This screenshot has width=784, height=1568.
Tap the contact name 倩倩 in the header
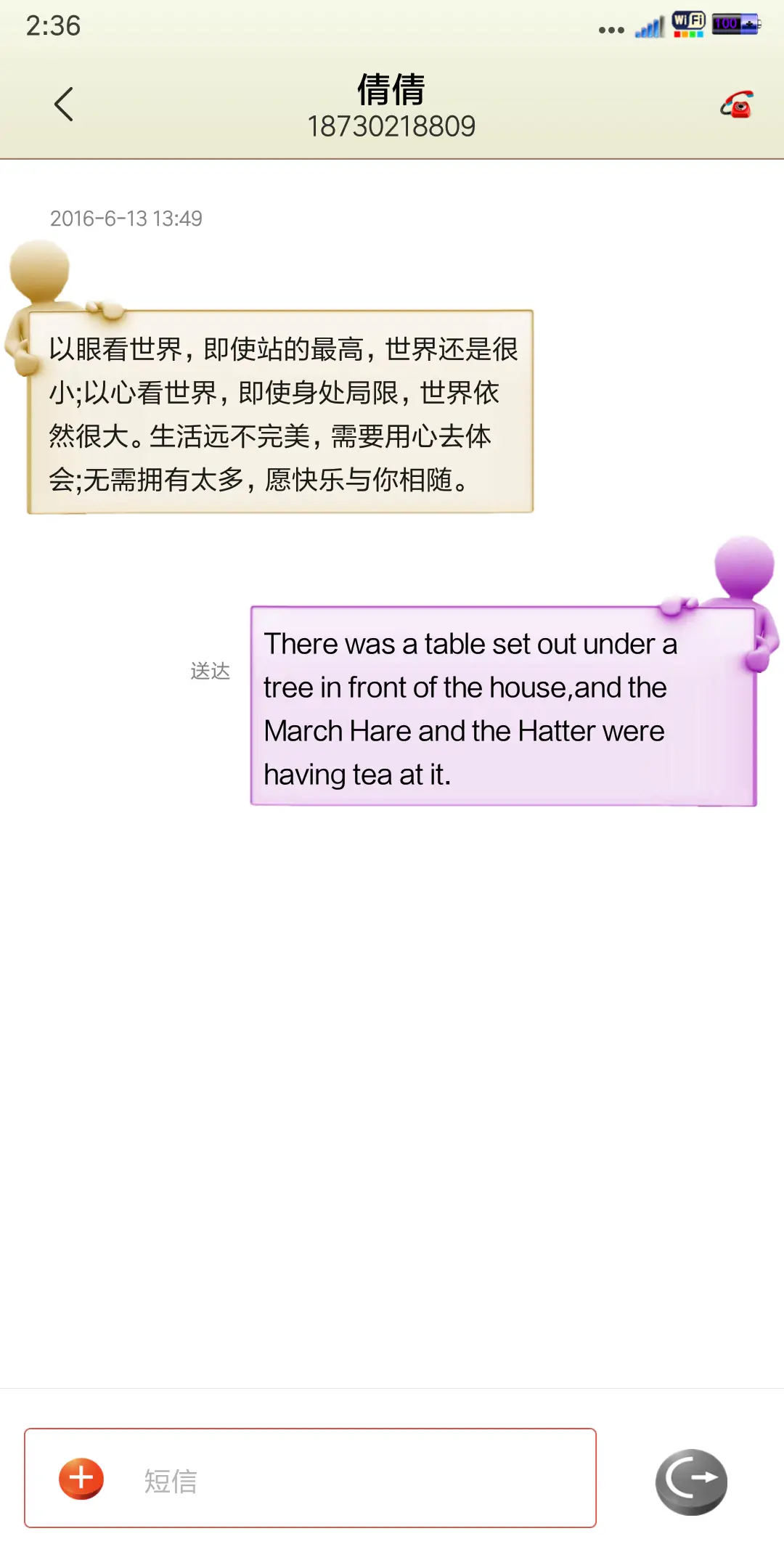click(x=391, y=89)
